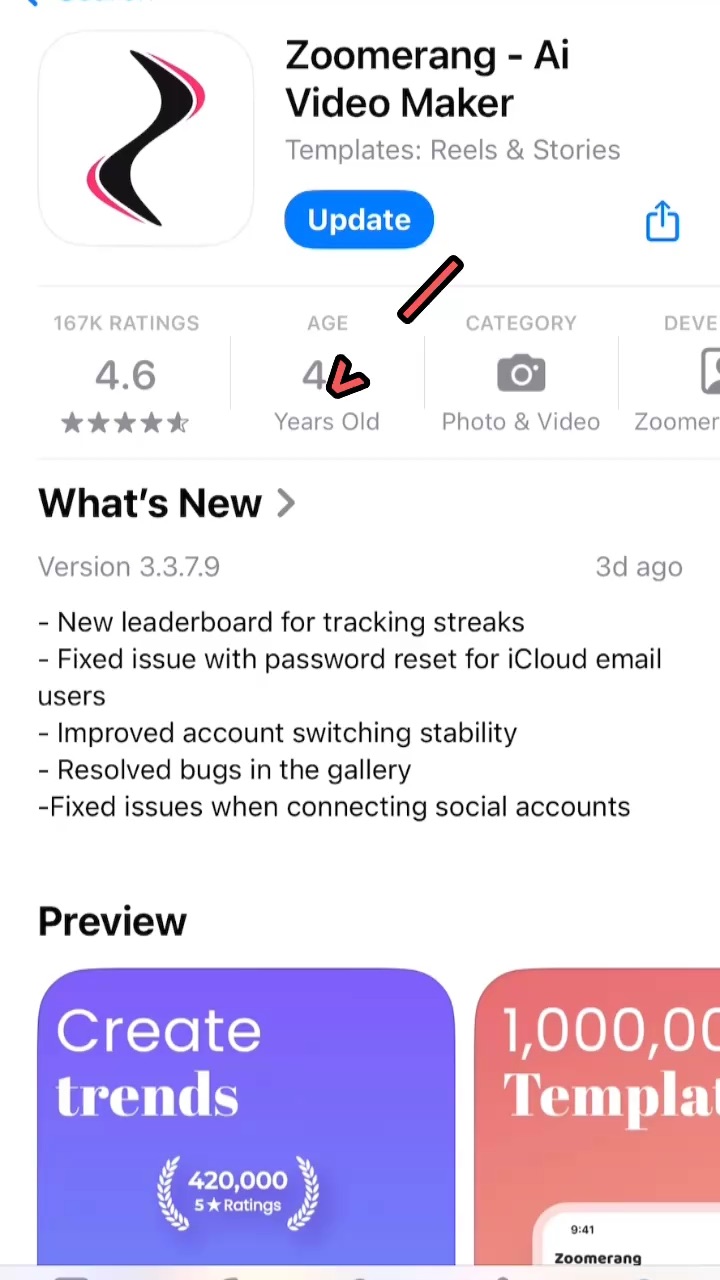Tap the Update button
This screenshot has width=720, height=1280.
point(359,220)
